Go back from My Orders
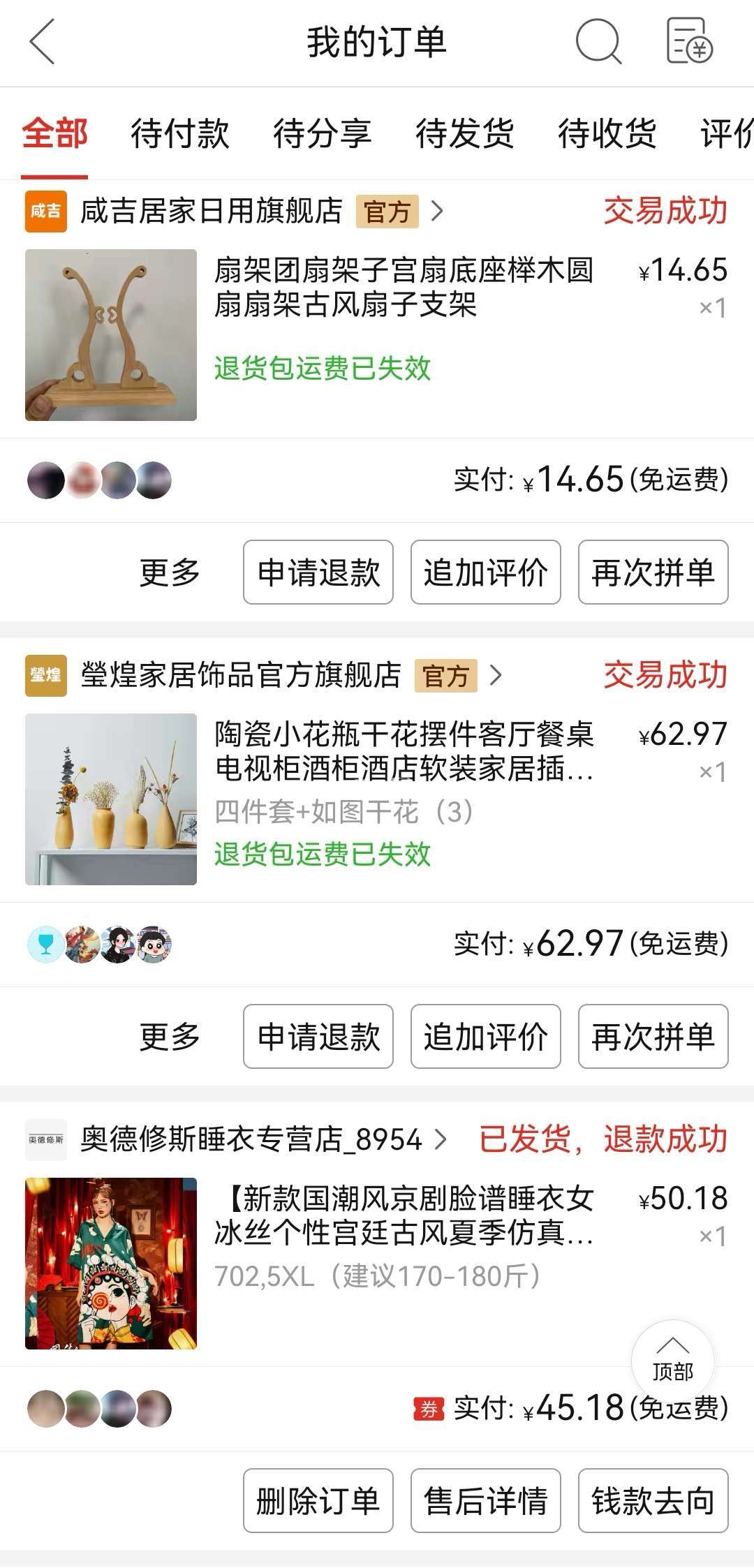This screenshot has height=1568, width=754. click(x=42, y=42)
